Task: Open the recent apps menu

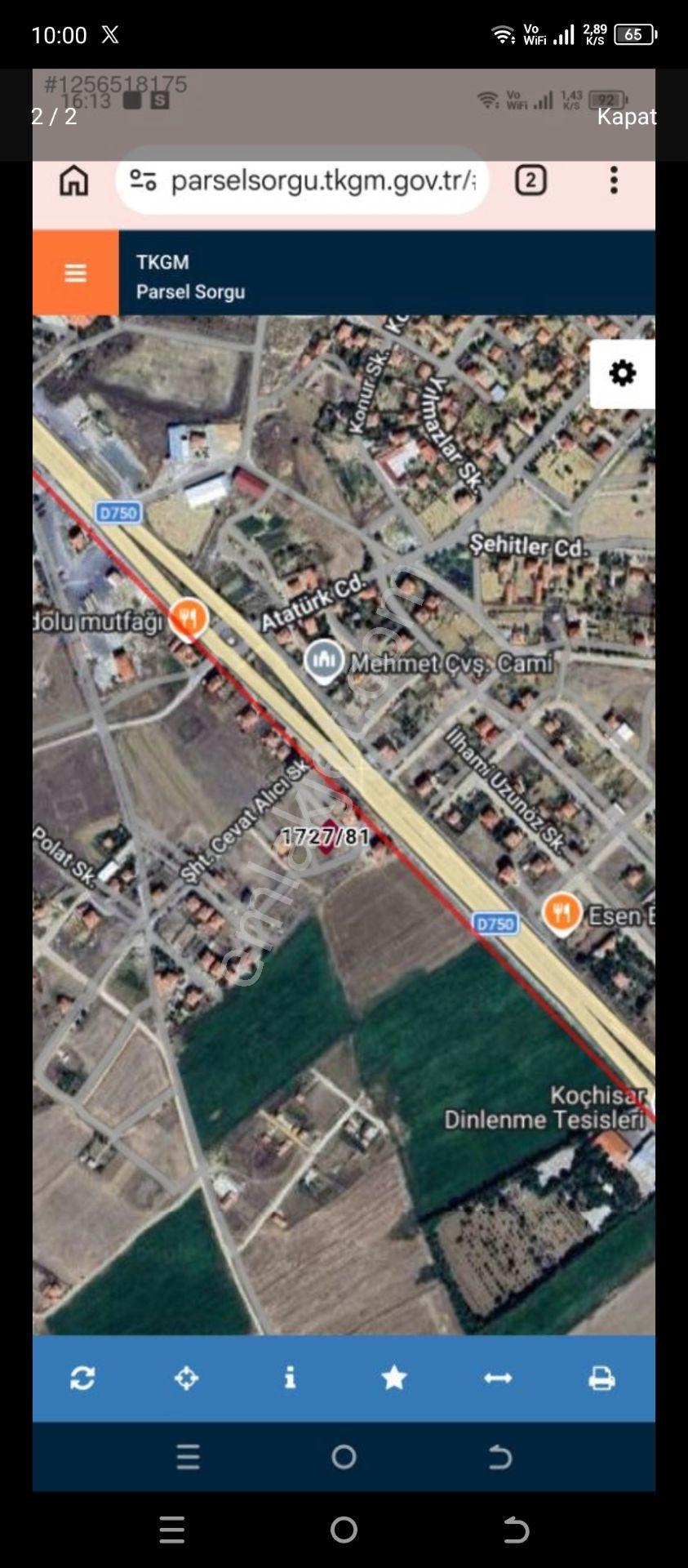Action: (171, 1529)
